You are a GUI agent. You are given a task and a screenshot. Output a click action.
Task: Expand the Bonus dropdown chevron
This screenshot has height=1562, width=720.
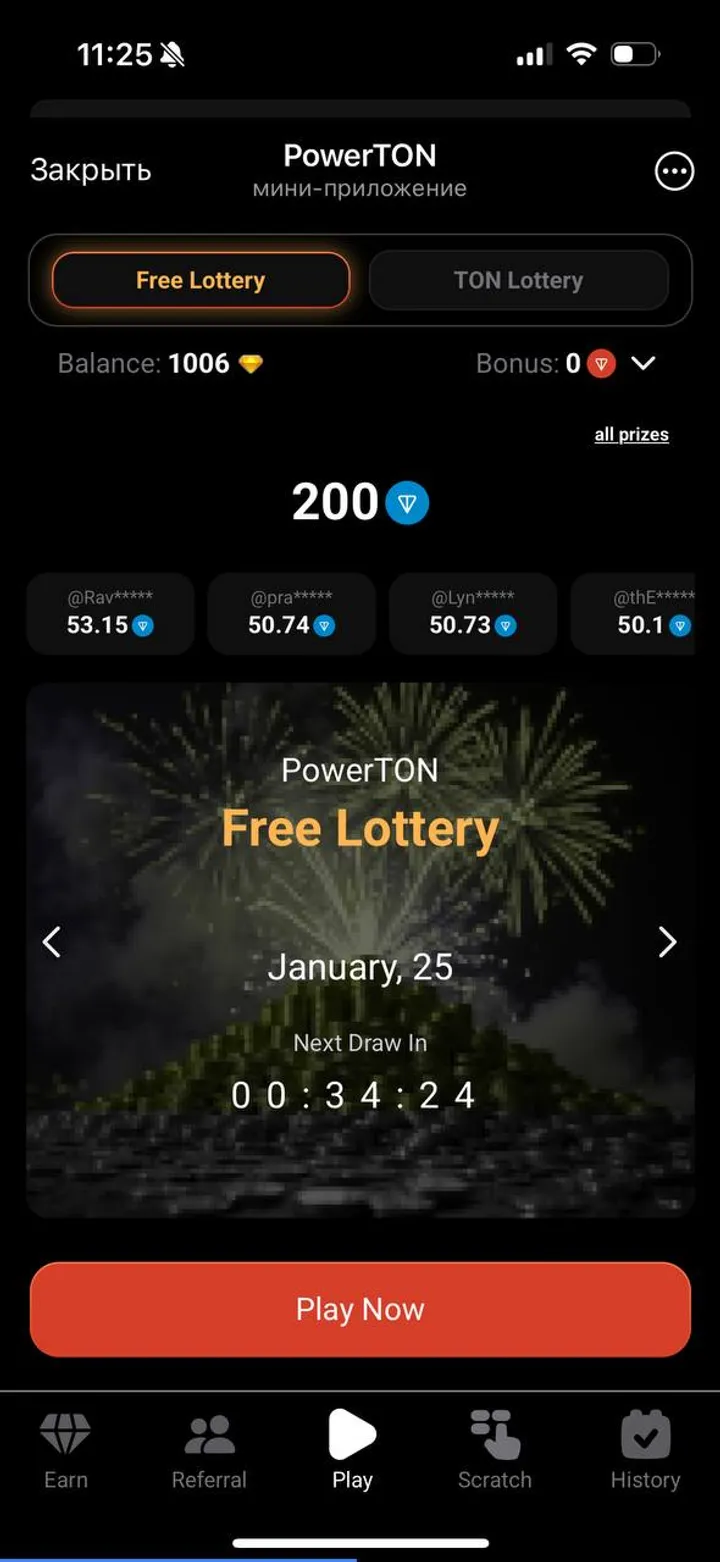click(x=643, y=363)
